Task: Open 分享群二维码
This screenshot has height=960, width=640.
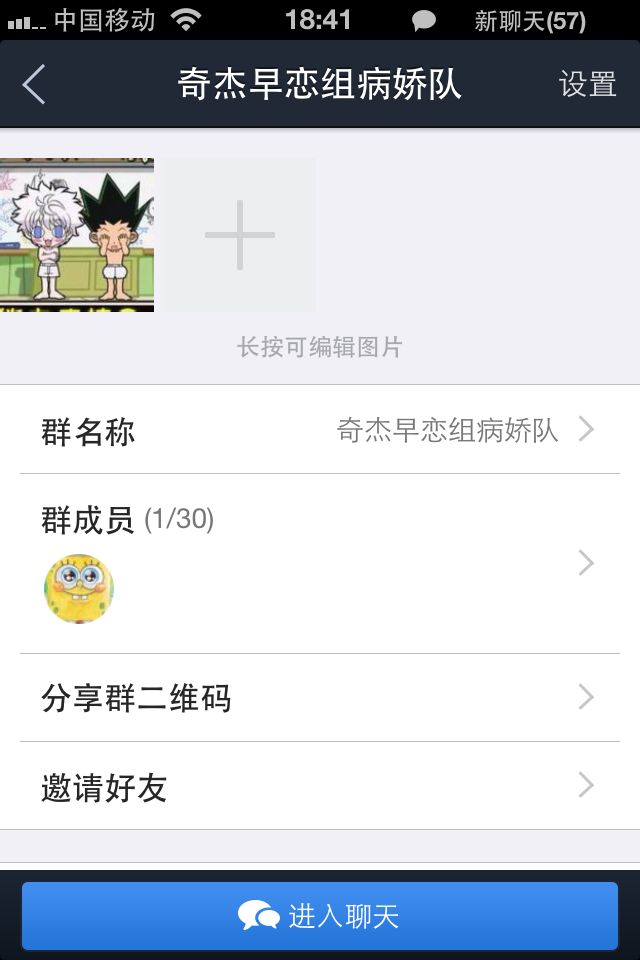Action: [320, 698]
